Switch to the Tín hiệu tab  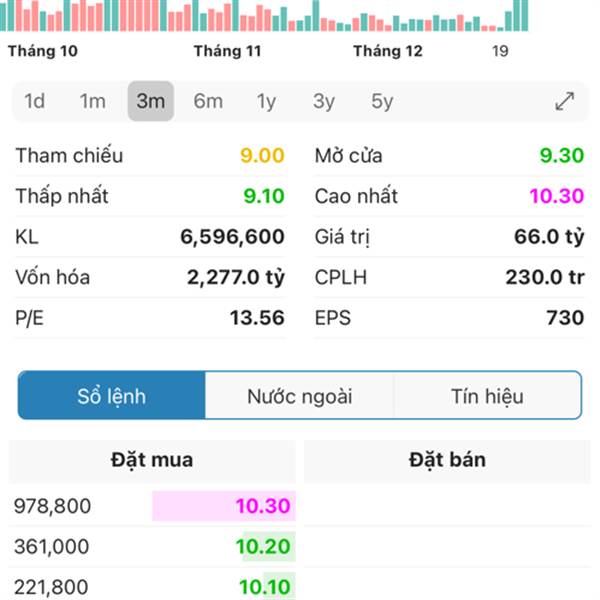point(488,396)
